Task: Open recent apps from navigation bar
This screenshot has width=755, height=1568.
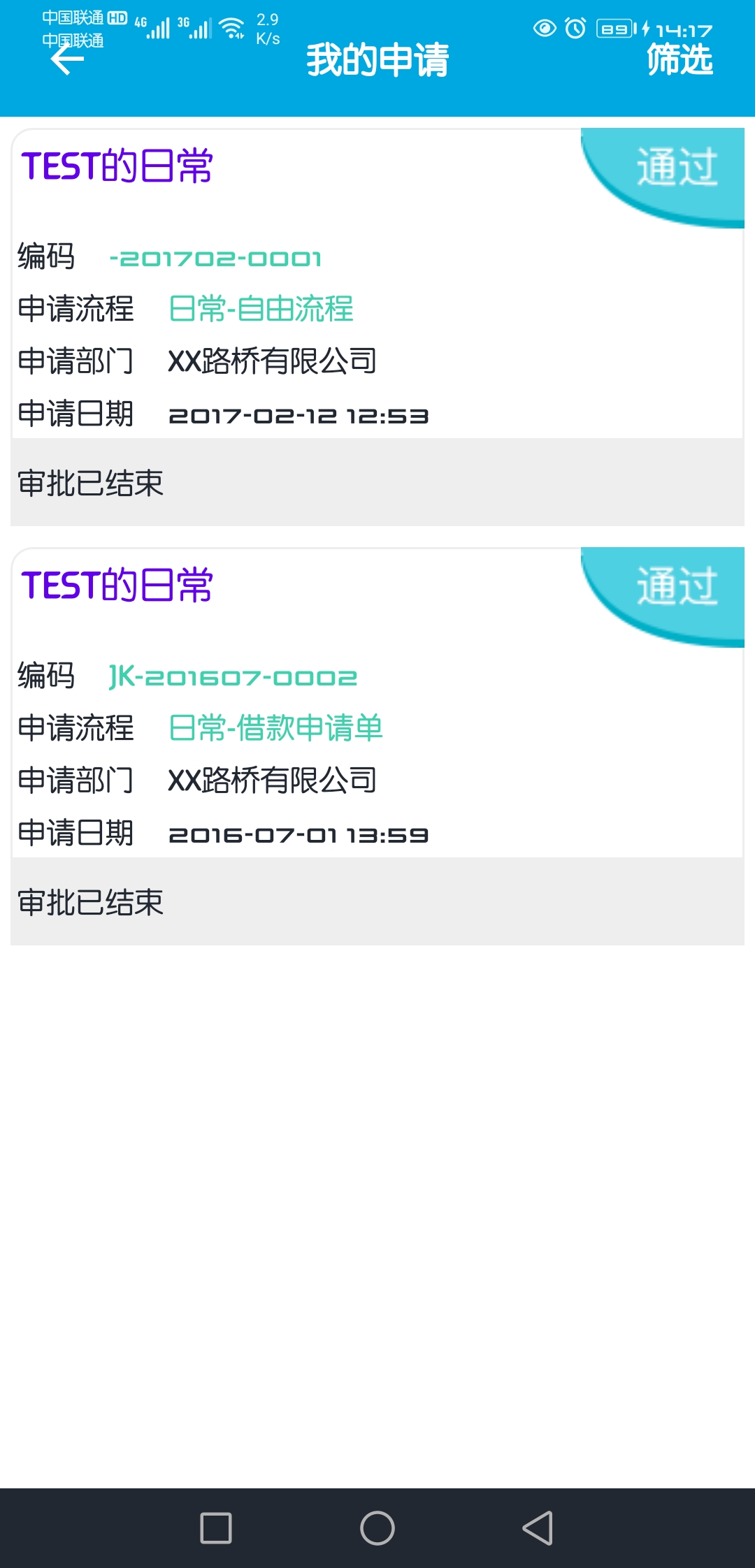Action: coord(216,1527)
